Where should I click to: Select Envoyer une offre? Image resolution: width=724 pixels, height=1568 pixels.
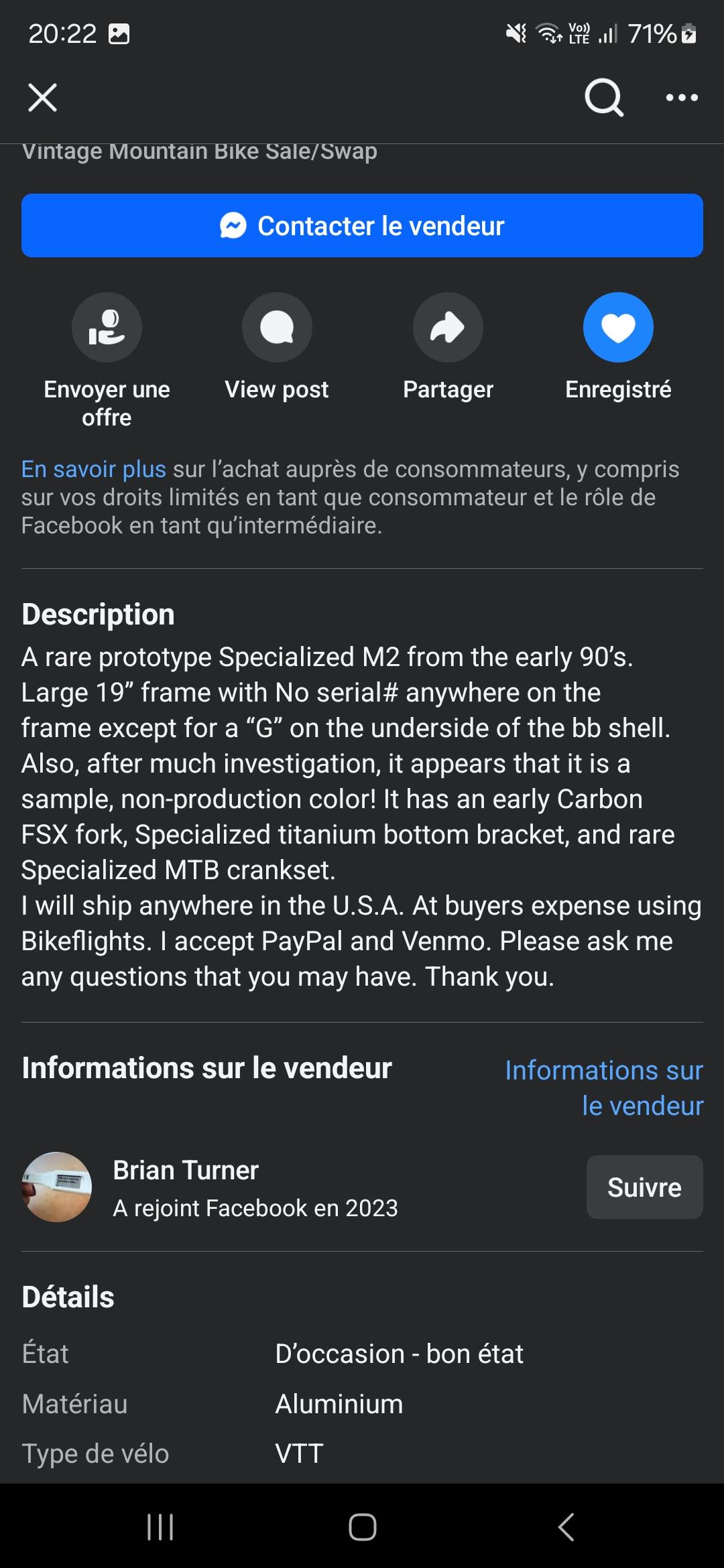[x=107, y=361]
